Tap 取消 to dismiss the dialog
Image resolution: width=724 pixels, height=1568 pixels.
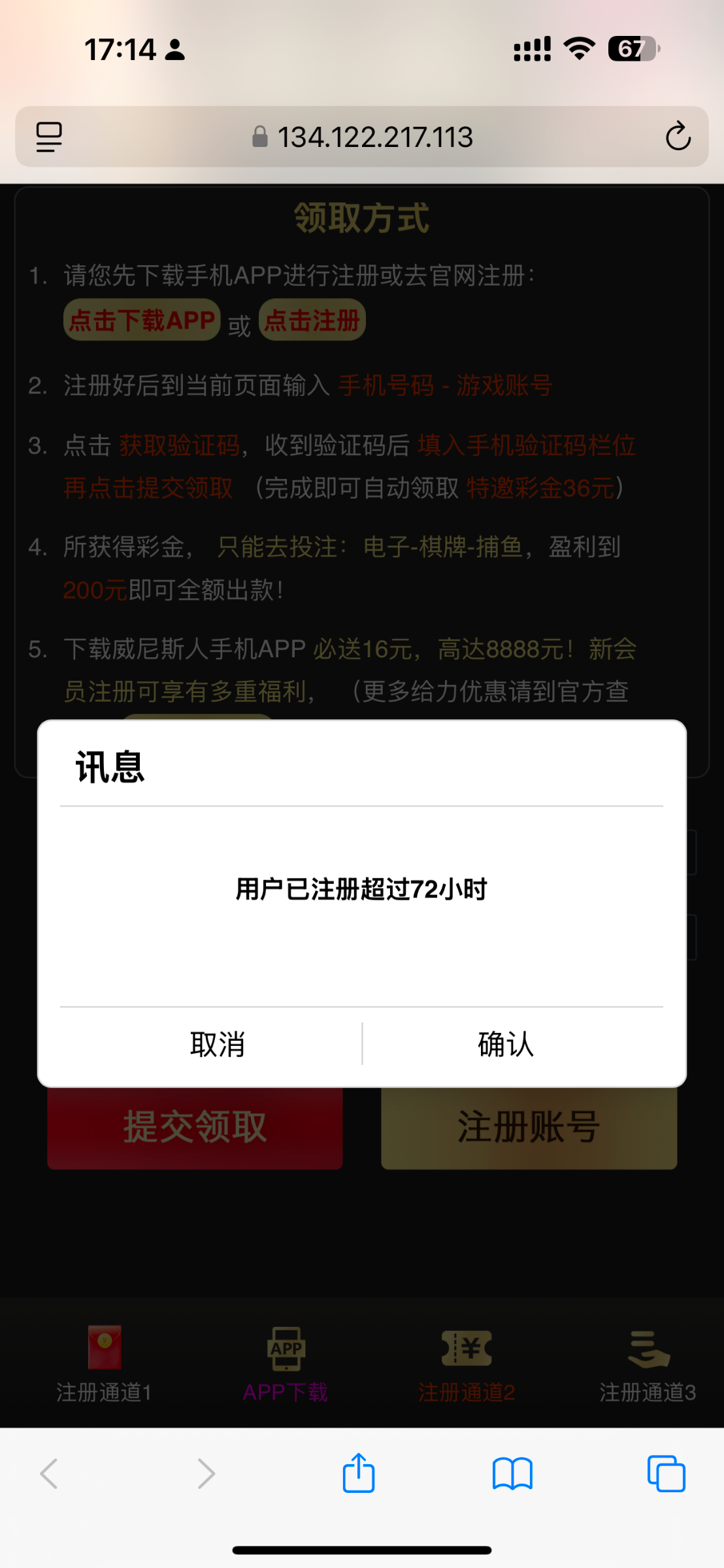(217, 1044)
